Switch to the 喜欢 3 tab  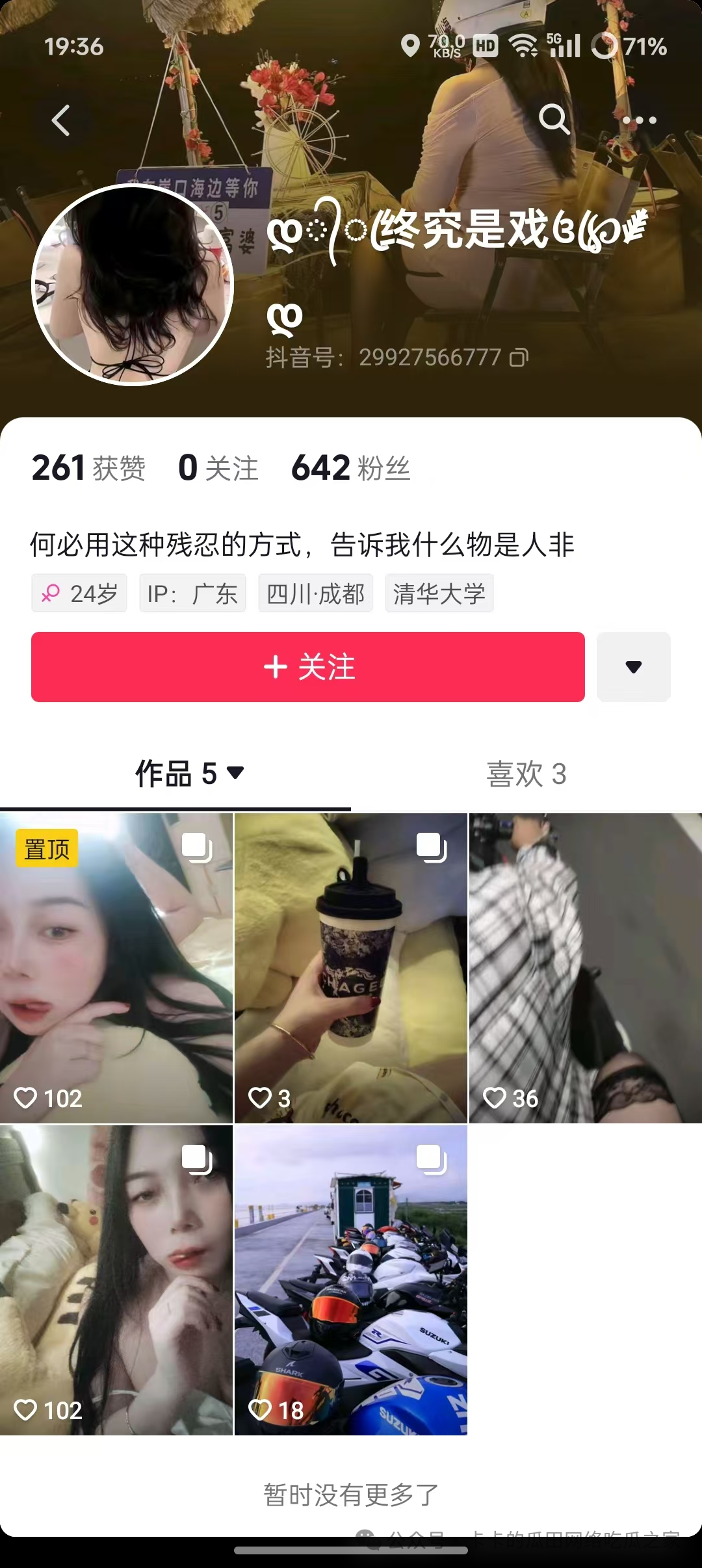pos(526,774)
